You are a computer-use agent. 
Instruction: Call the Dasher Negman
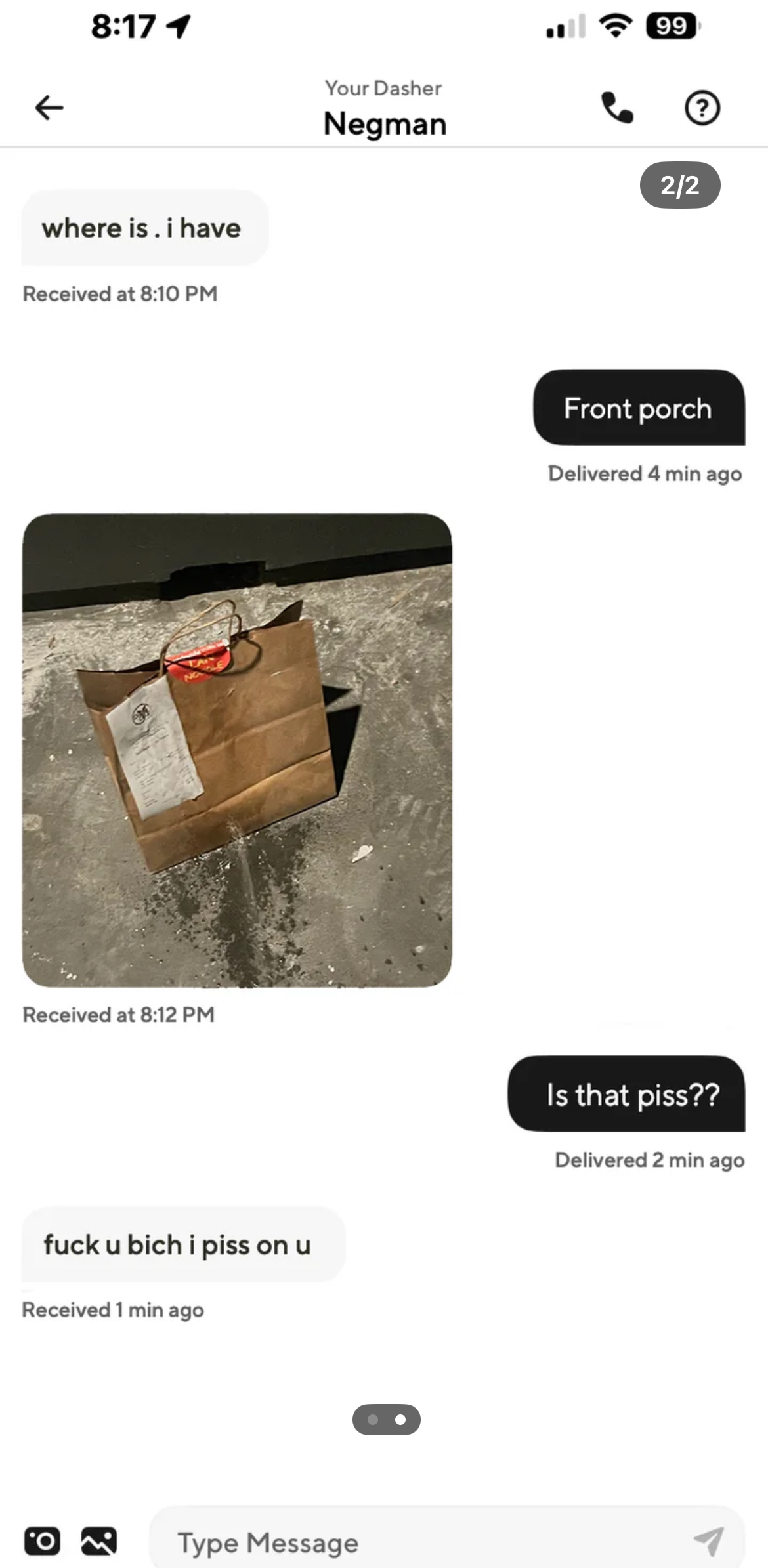pos(617,108)
